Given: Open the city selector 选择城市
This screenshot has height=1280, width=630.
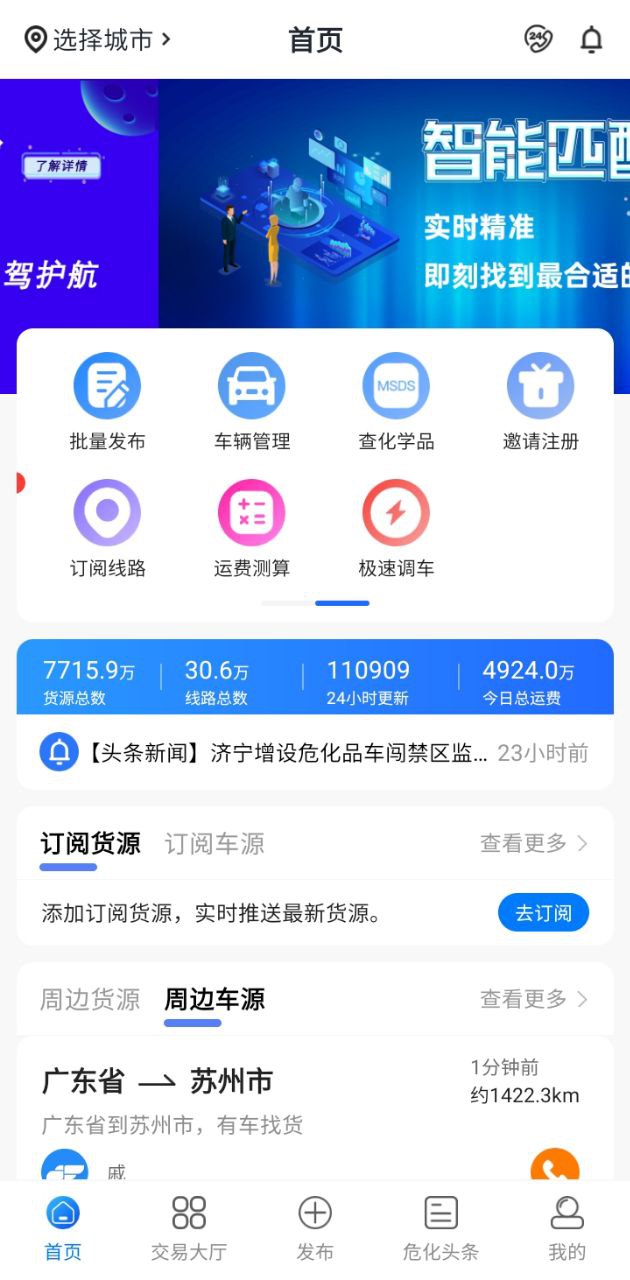Looking at the screenshot, I should point(97,40).
